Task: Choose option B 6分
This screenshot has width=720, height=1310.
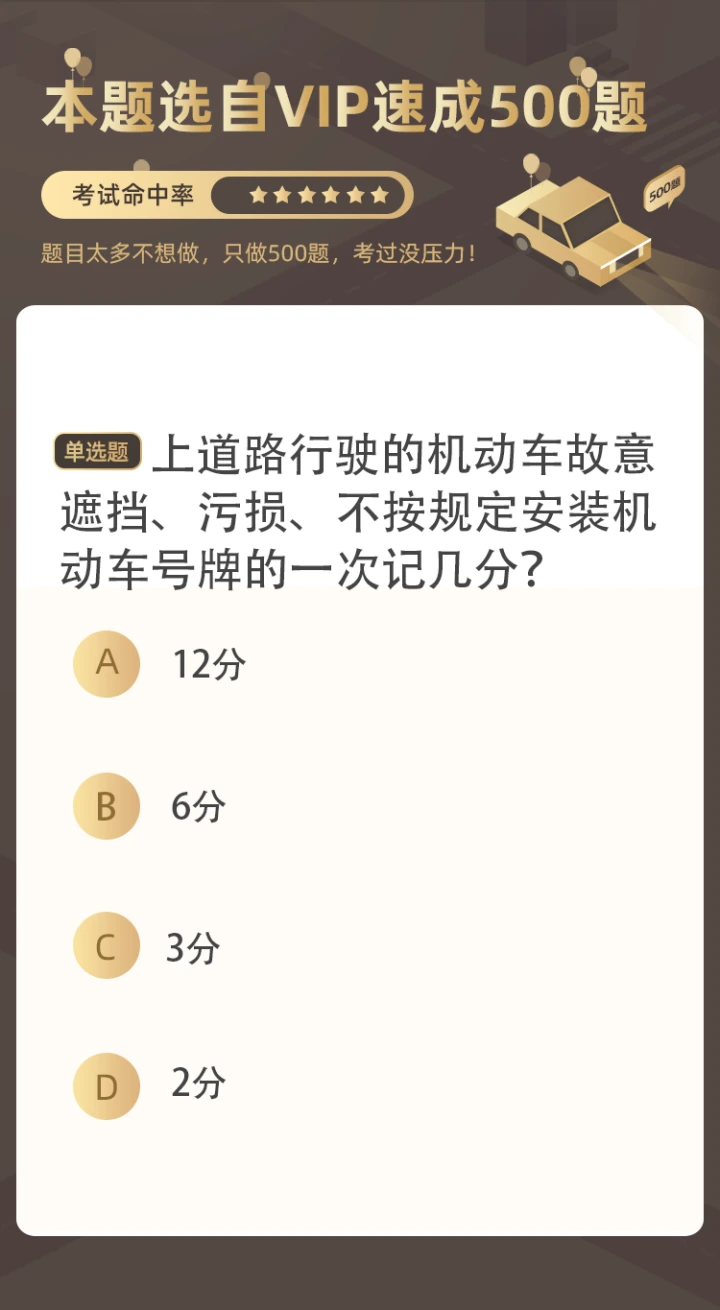Action: (107, 806)
